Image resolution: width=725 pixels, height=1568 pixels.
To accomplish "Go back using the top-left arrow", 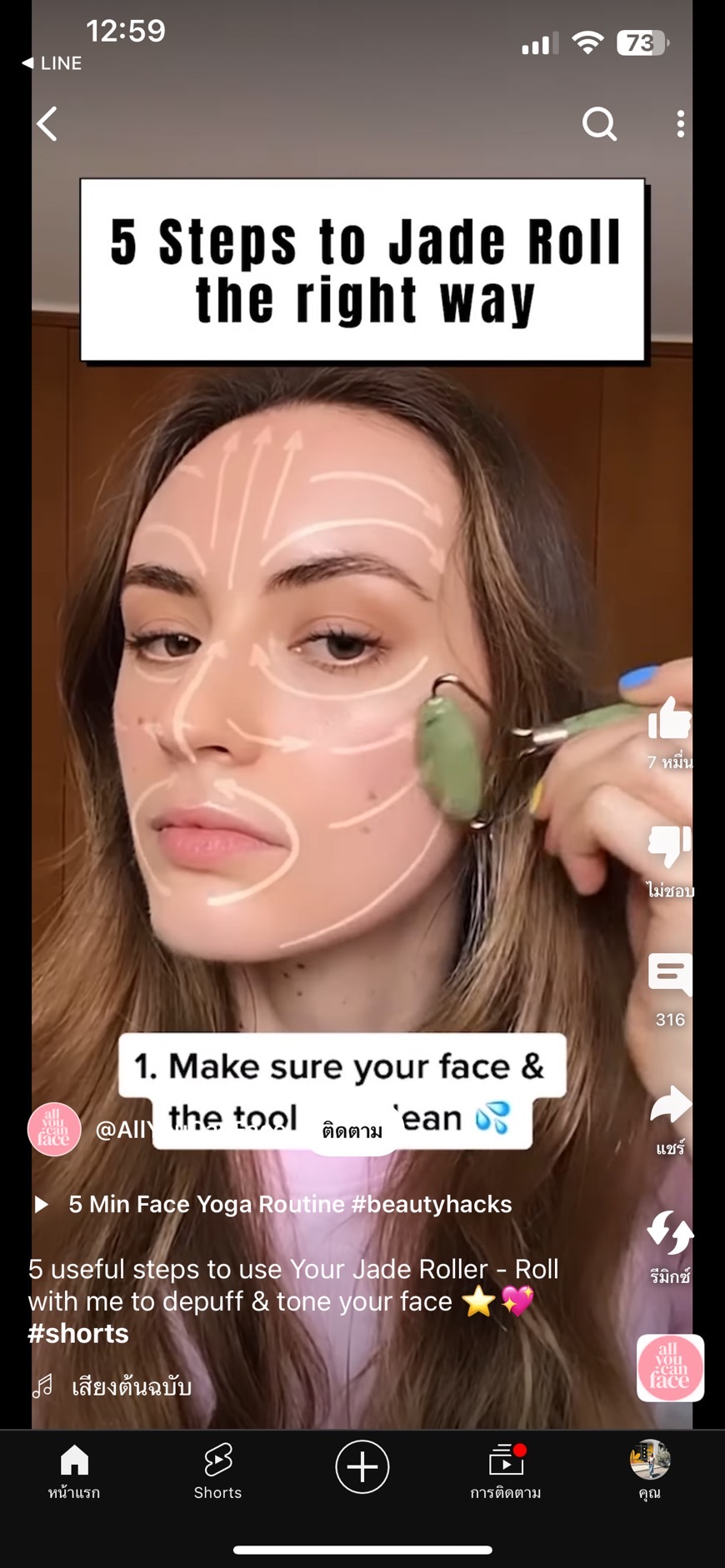I will click(x=47, y=124).
